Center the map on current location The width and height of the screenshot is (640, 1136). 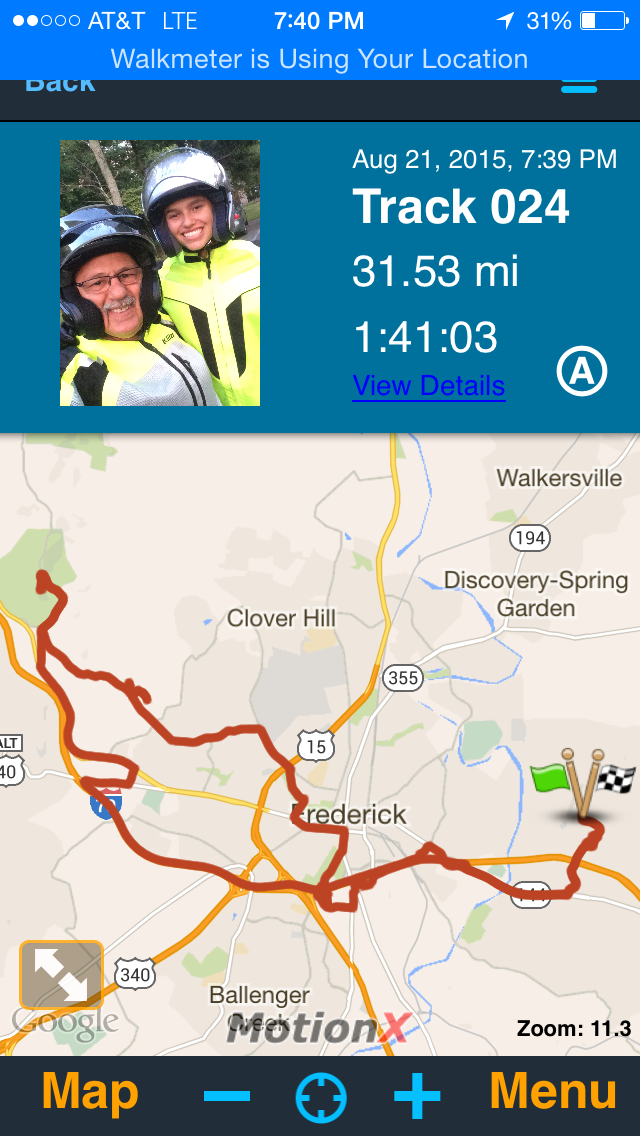[x=321, y=1097]
